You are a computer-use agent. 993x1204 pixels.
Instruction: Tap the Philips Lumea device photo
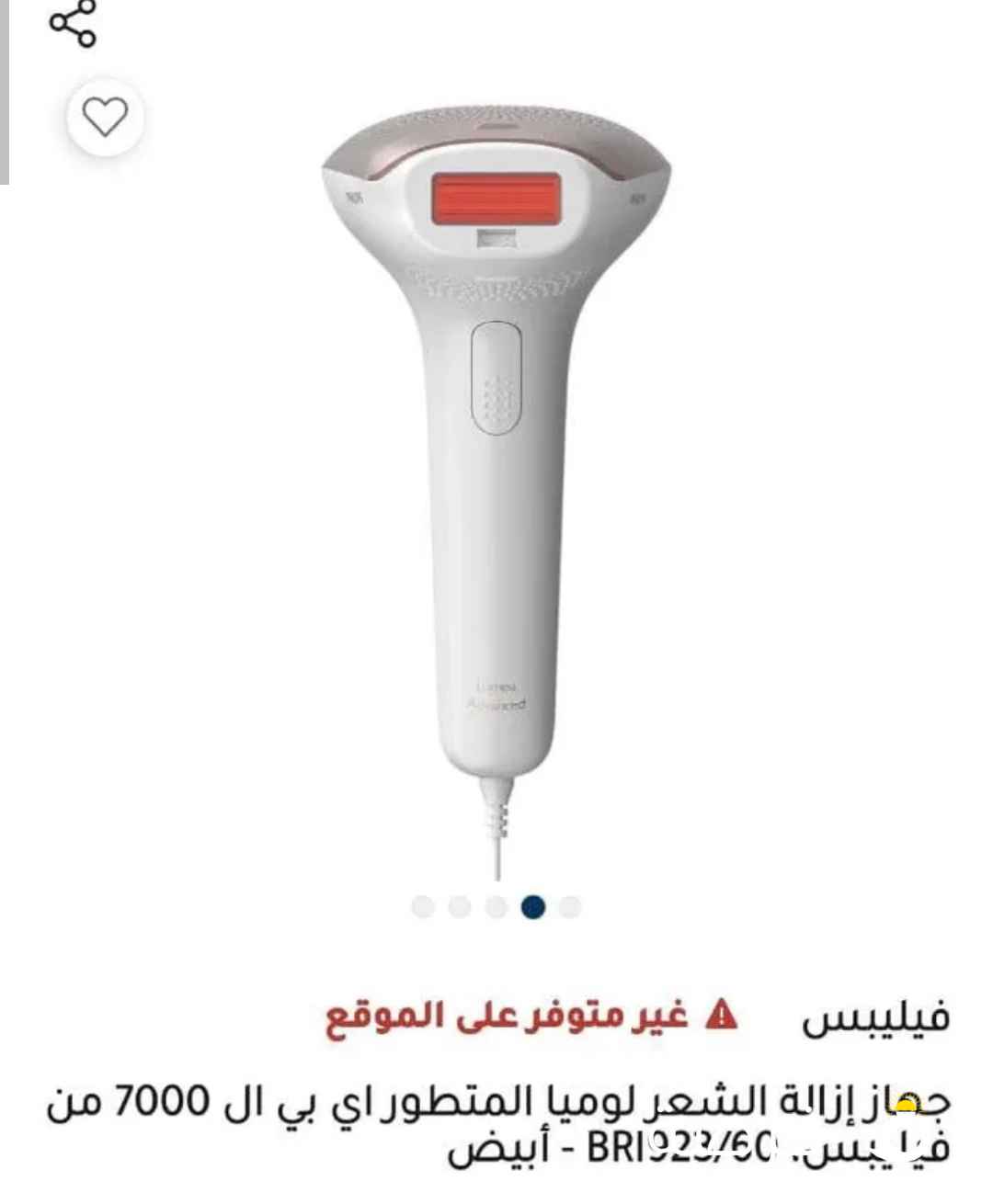coord(496,460)
